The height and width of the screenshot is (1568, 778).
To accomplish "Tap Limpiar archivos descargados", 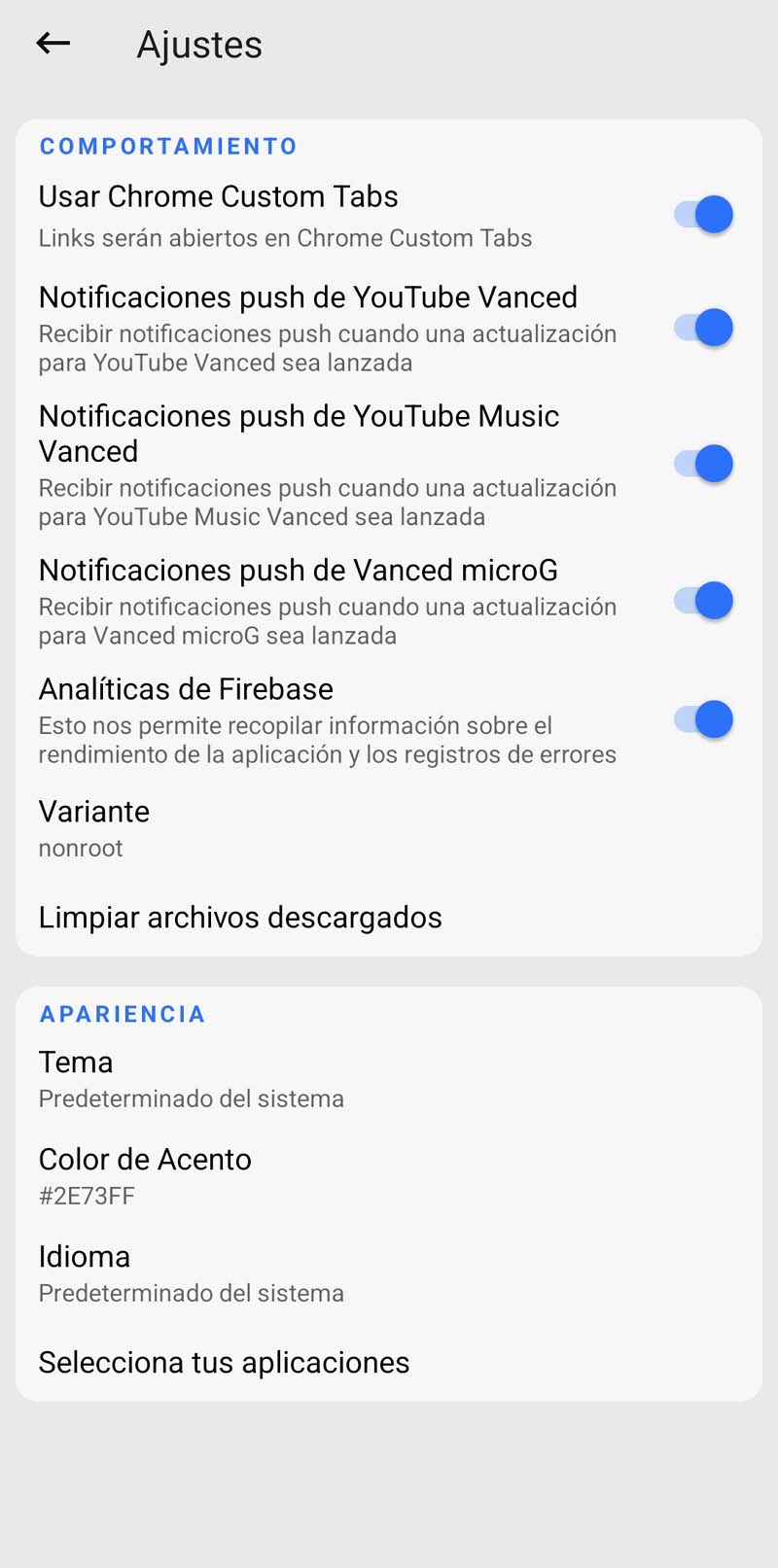I will [x=240, y=917].
